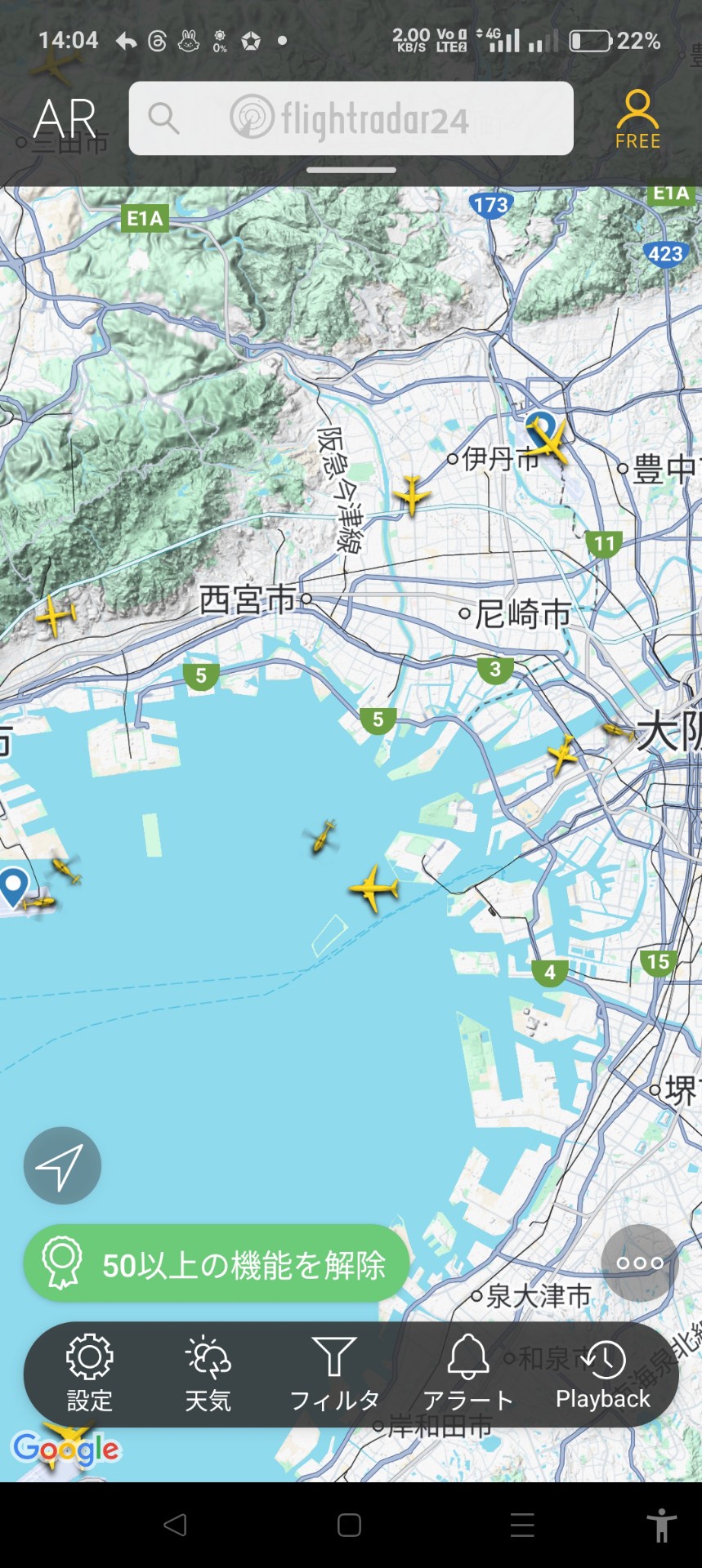Open 設定 settings

[x=89, y=1374]
